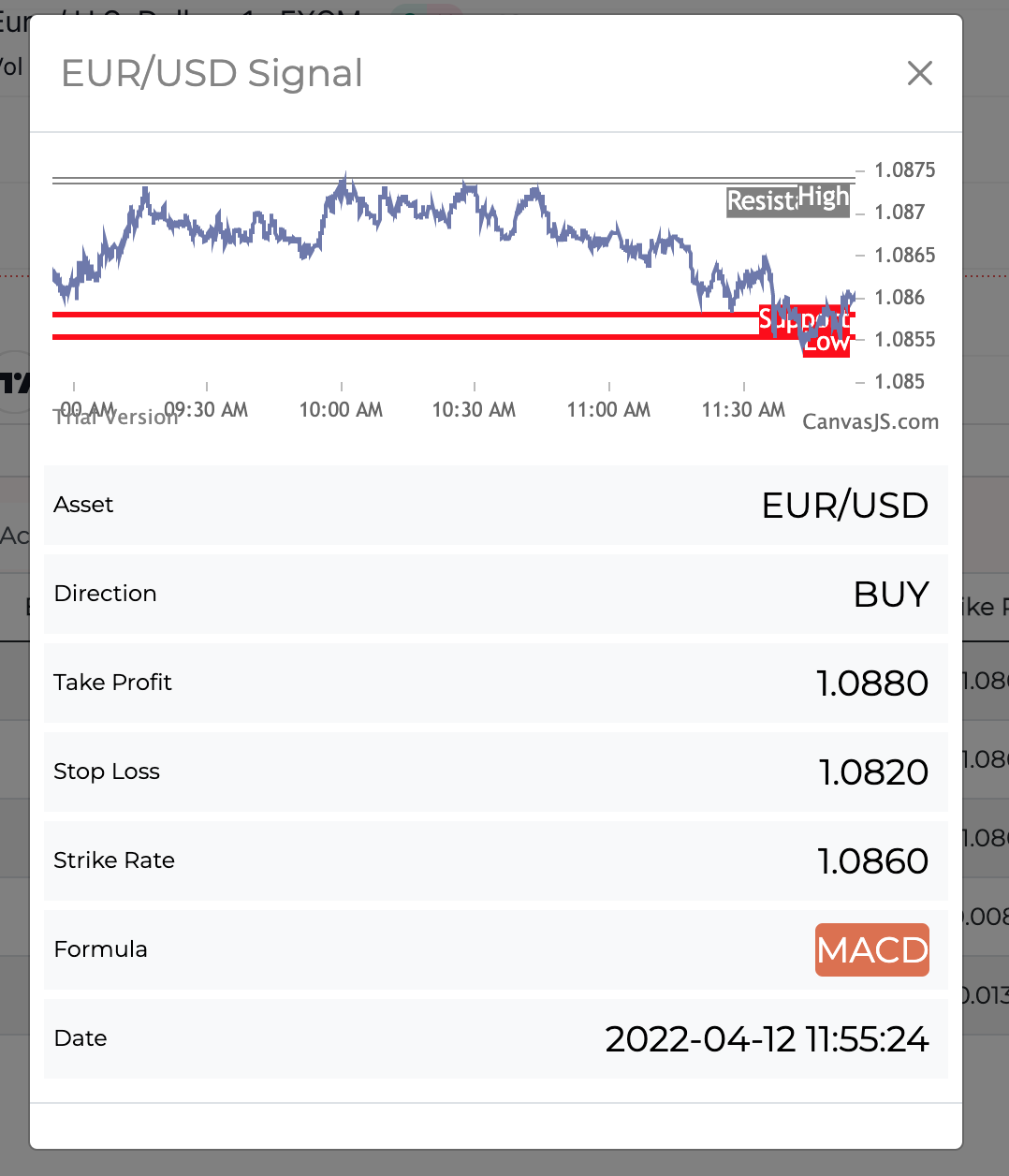
Task: Click the Low label on the chart
Action: click(826, 342)
